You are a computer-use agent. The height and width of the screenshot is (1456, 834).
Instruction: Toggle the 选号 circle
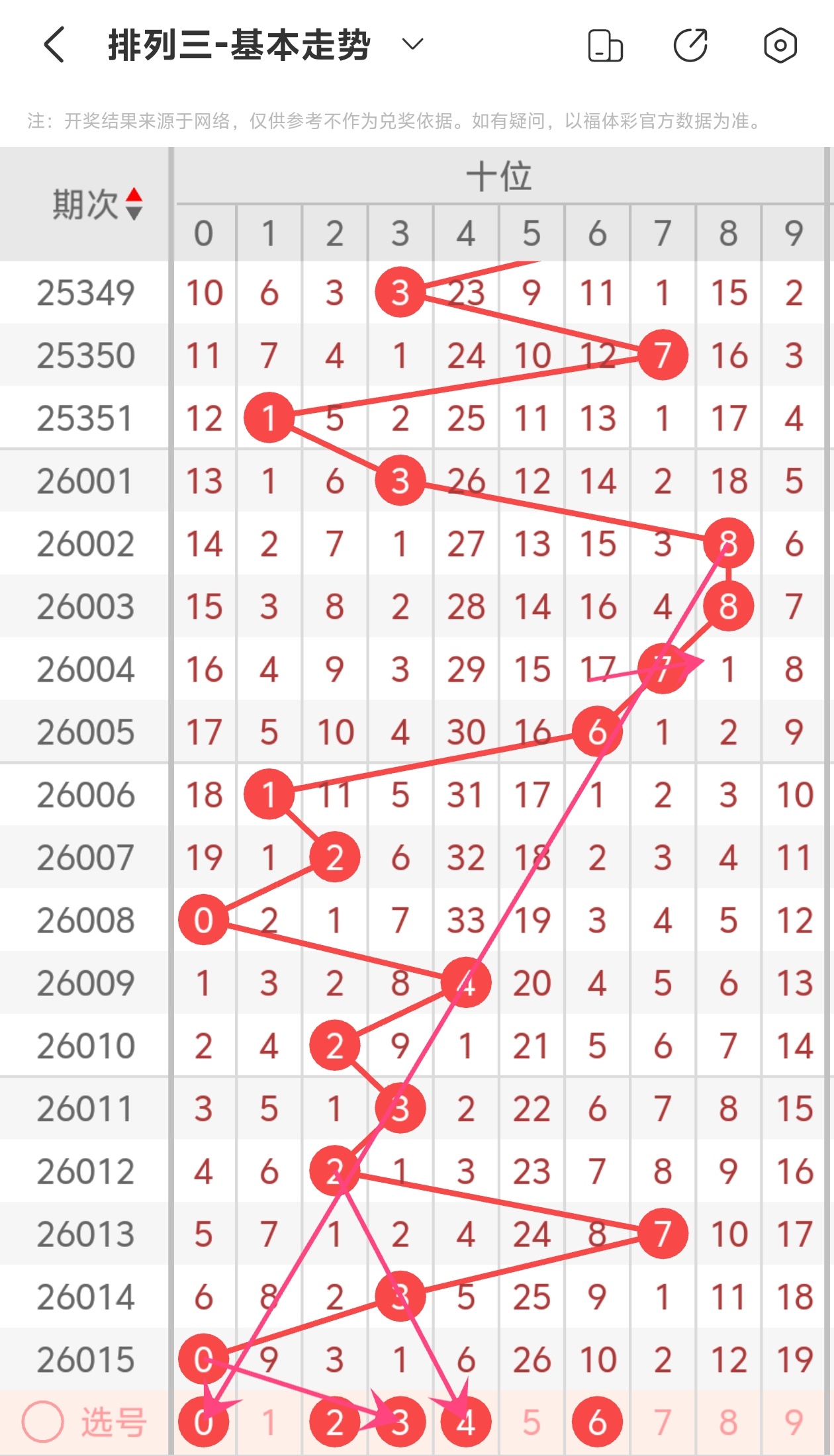[x=42, y=1422]
